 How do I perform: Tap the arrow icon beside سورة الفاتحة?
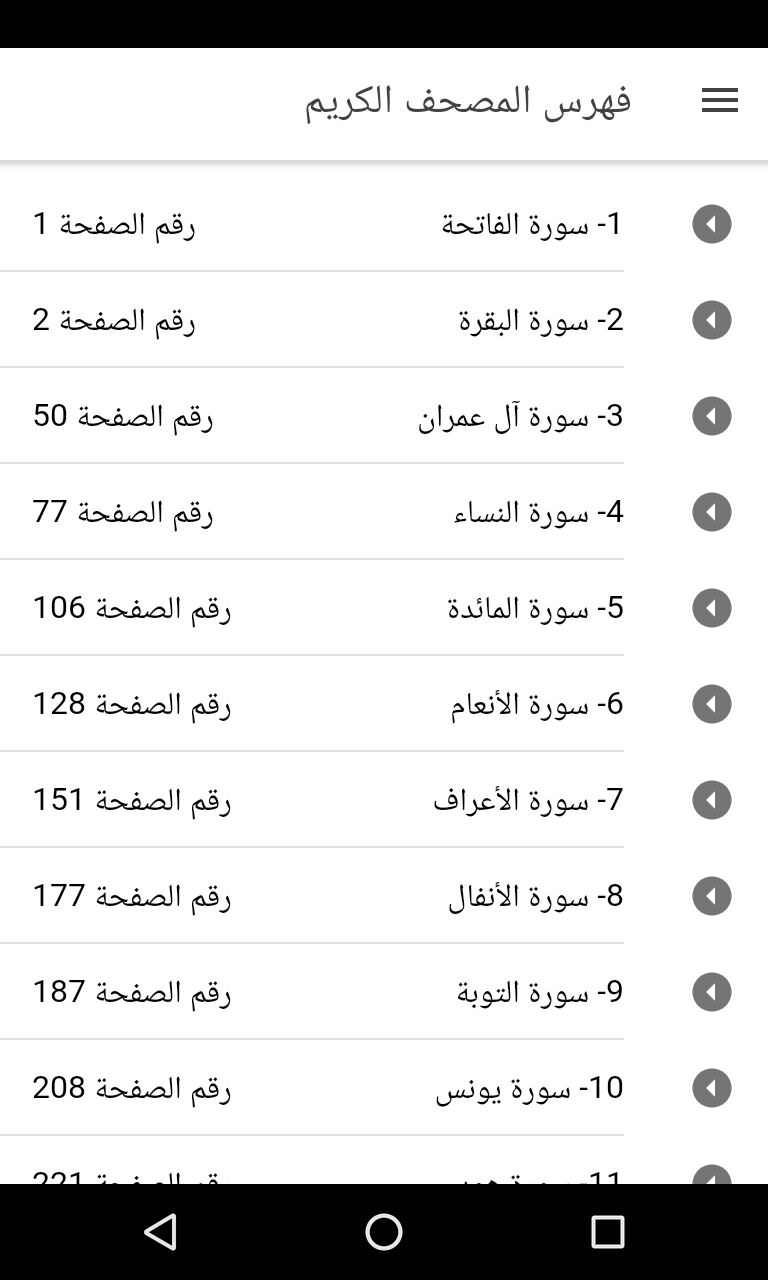pos(712,224)
